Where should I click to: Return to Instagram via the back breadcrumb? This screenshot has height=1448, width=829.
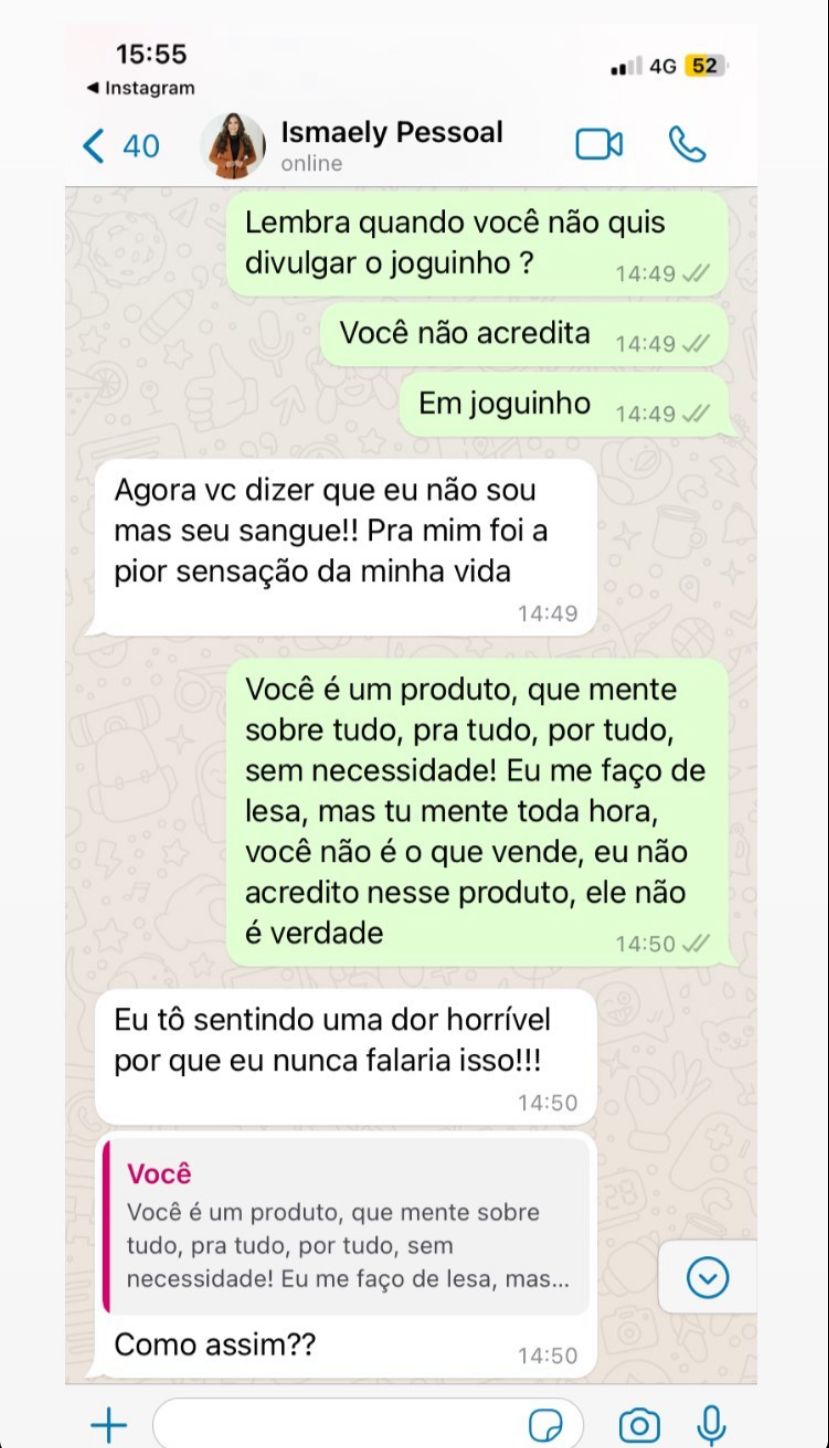(x=141, y=88)
